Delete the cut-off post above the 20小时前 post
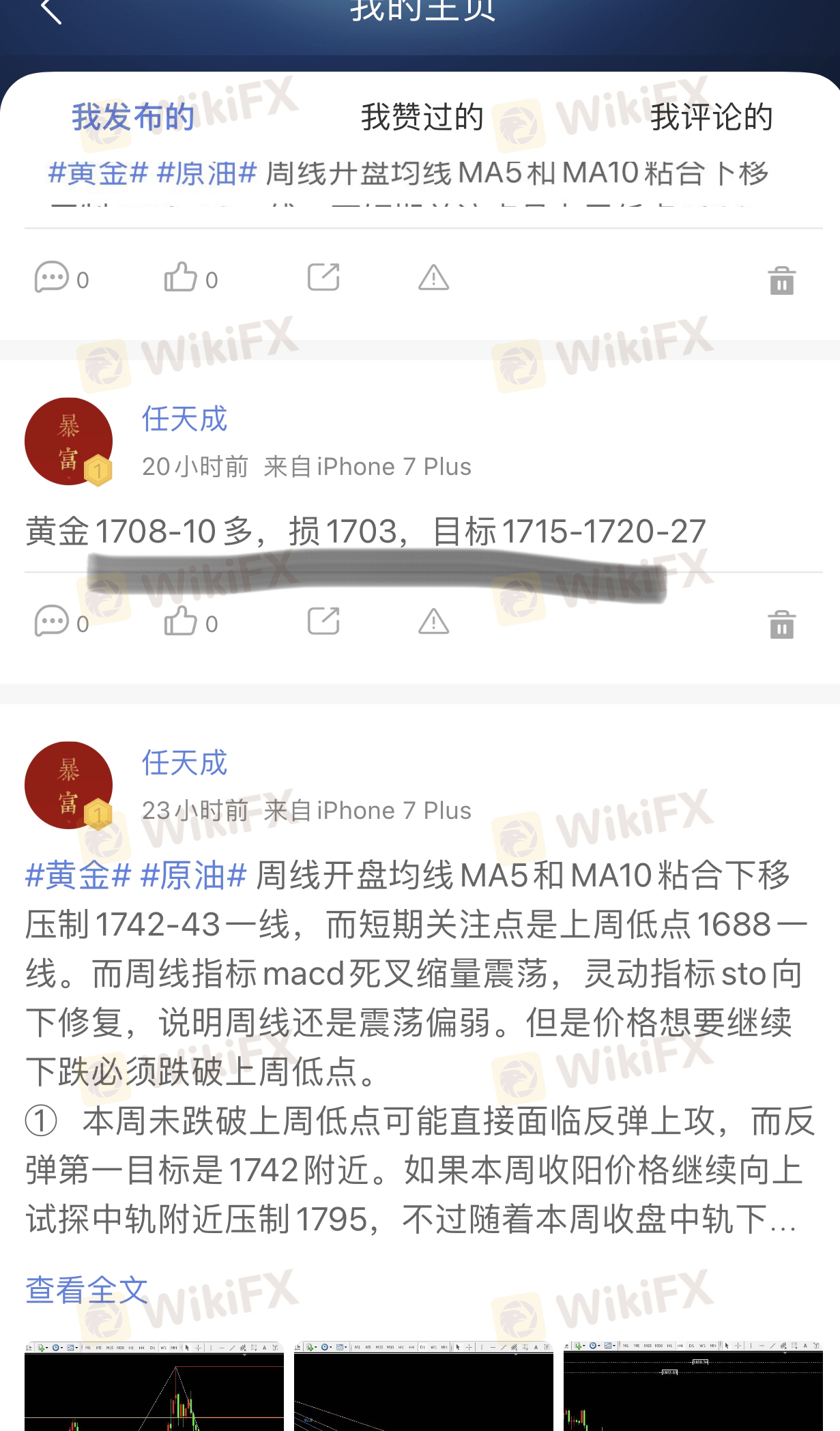Image resolution: width=840 pixels, height=1431 pixels. (781, 280)
